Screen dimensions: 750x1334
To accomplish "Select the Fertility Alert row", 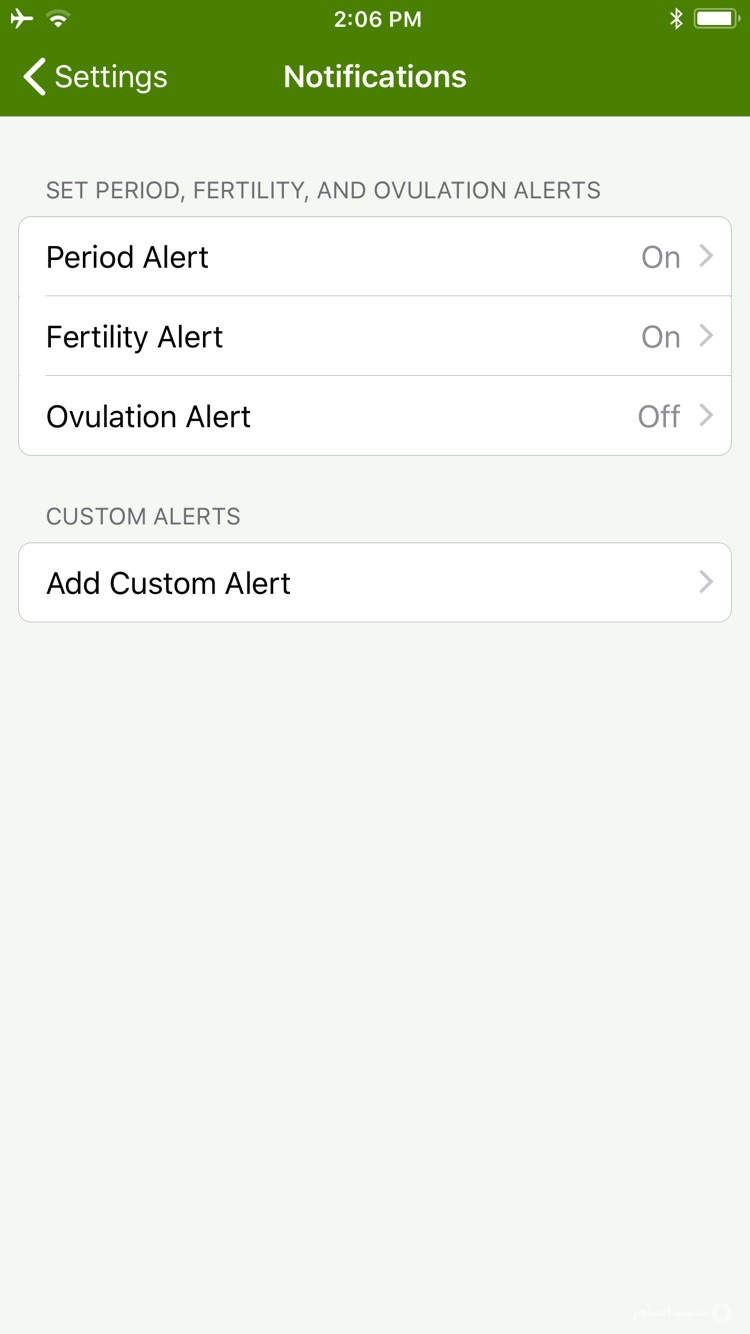I will (x=300, y=337).
